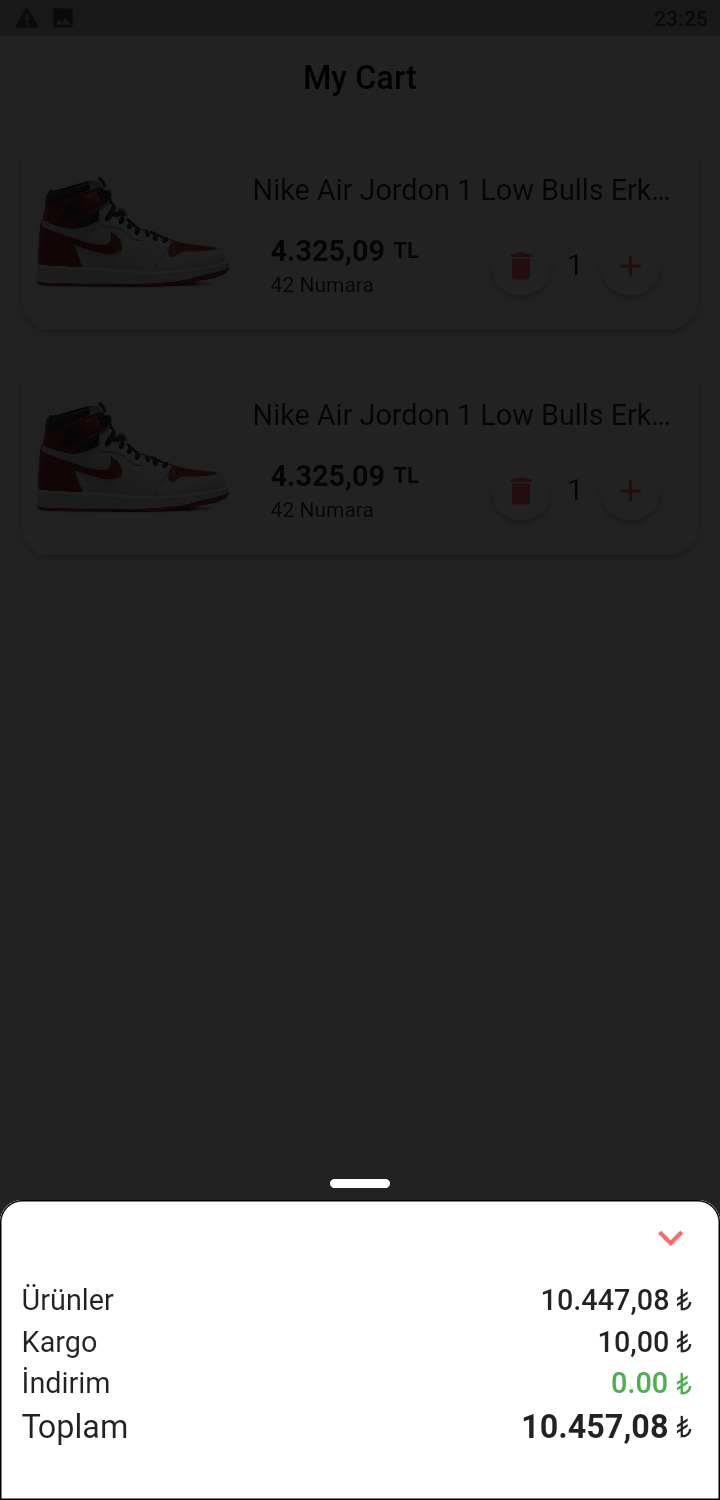Tap the warning icon in the status bar

(26, 18)
